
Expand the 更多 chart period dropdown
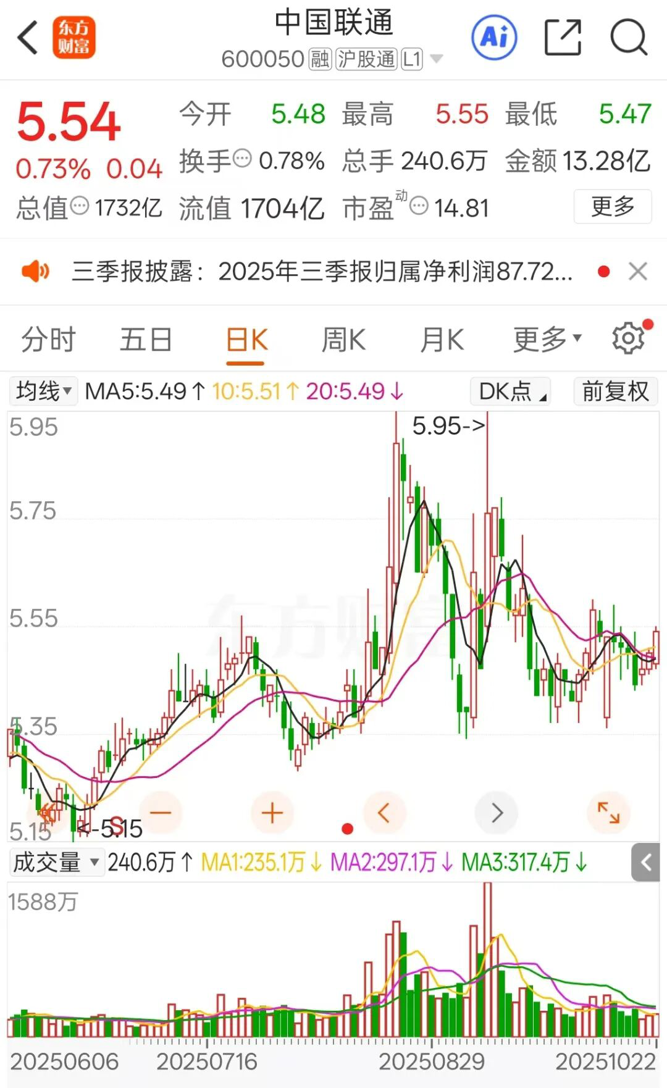(x=547, y=340)
